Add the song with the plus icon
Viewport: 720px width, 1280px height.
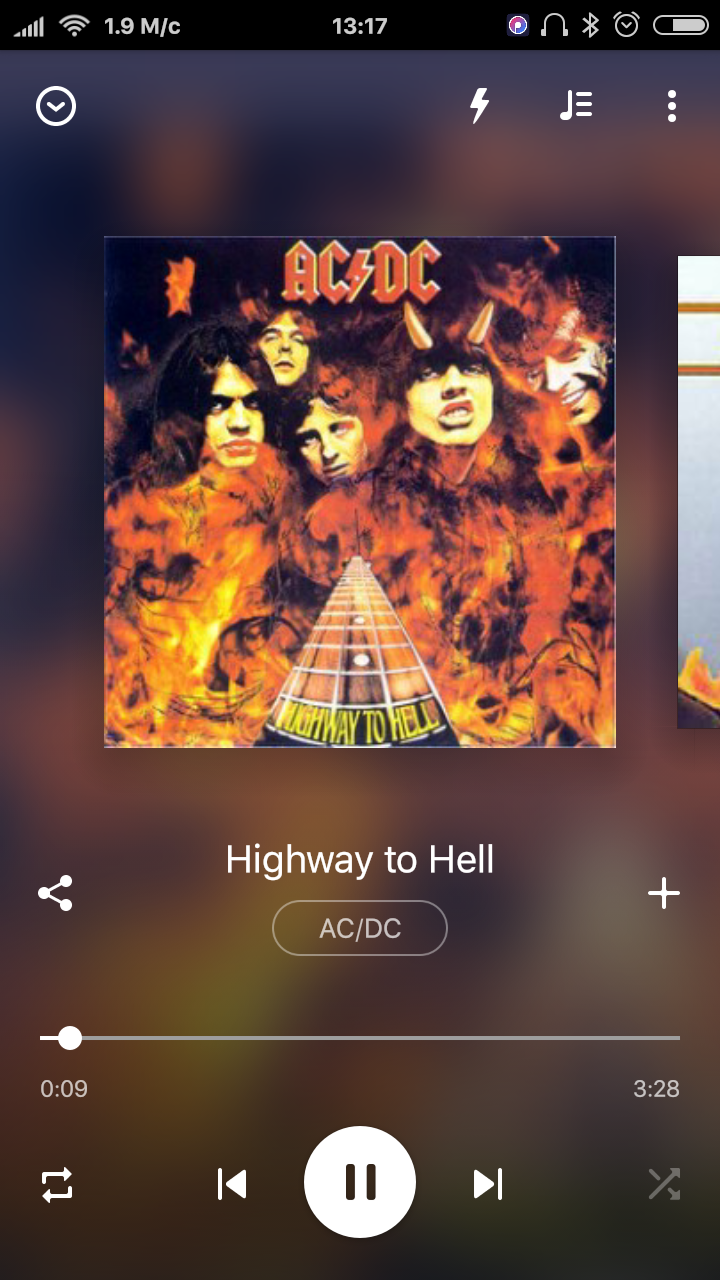664,893
